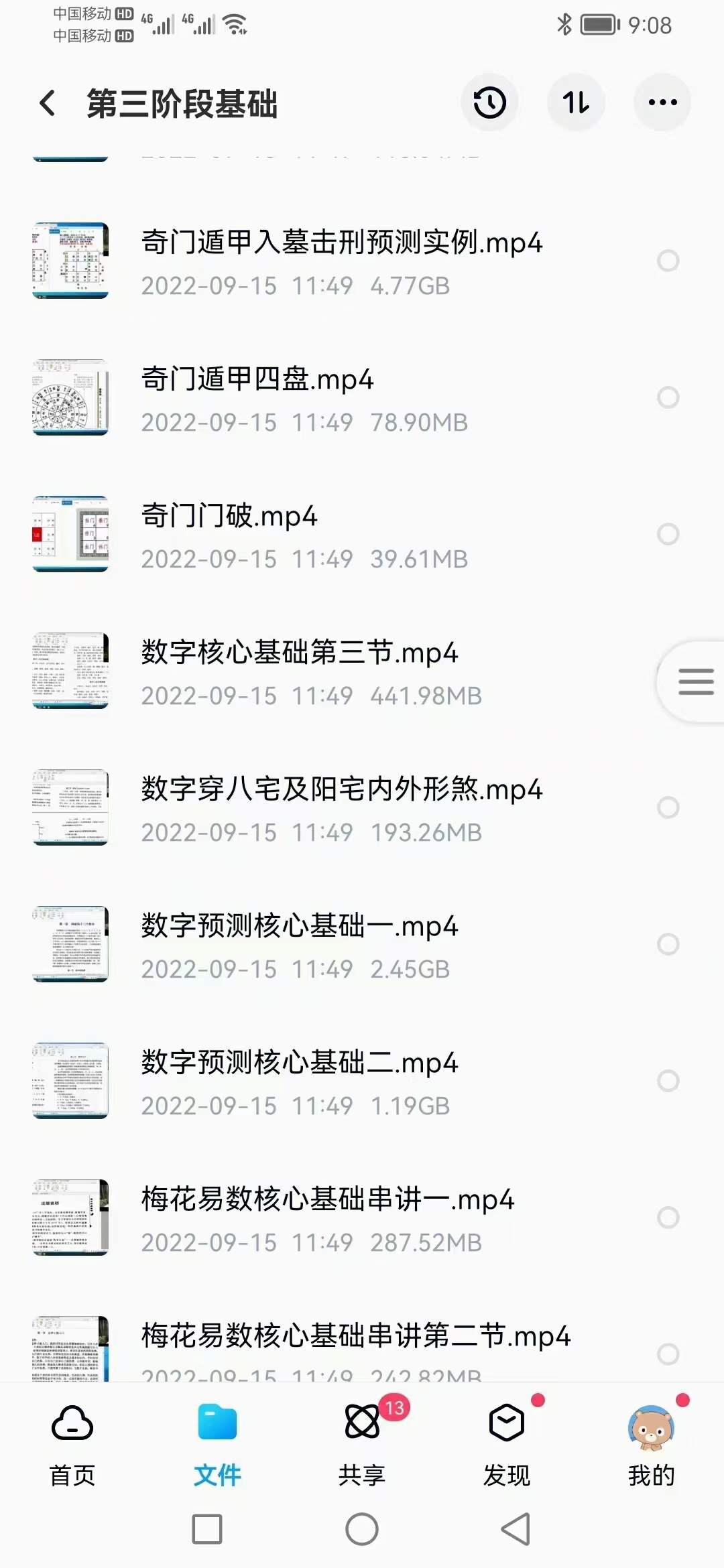724x1568 pixels.
Task: Open the more options ellipsis icon
Action: point(661,102)
